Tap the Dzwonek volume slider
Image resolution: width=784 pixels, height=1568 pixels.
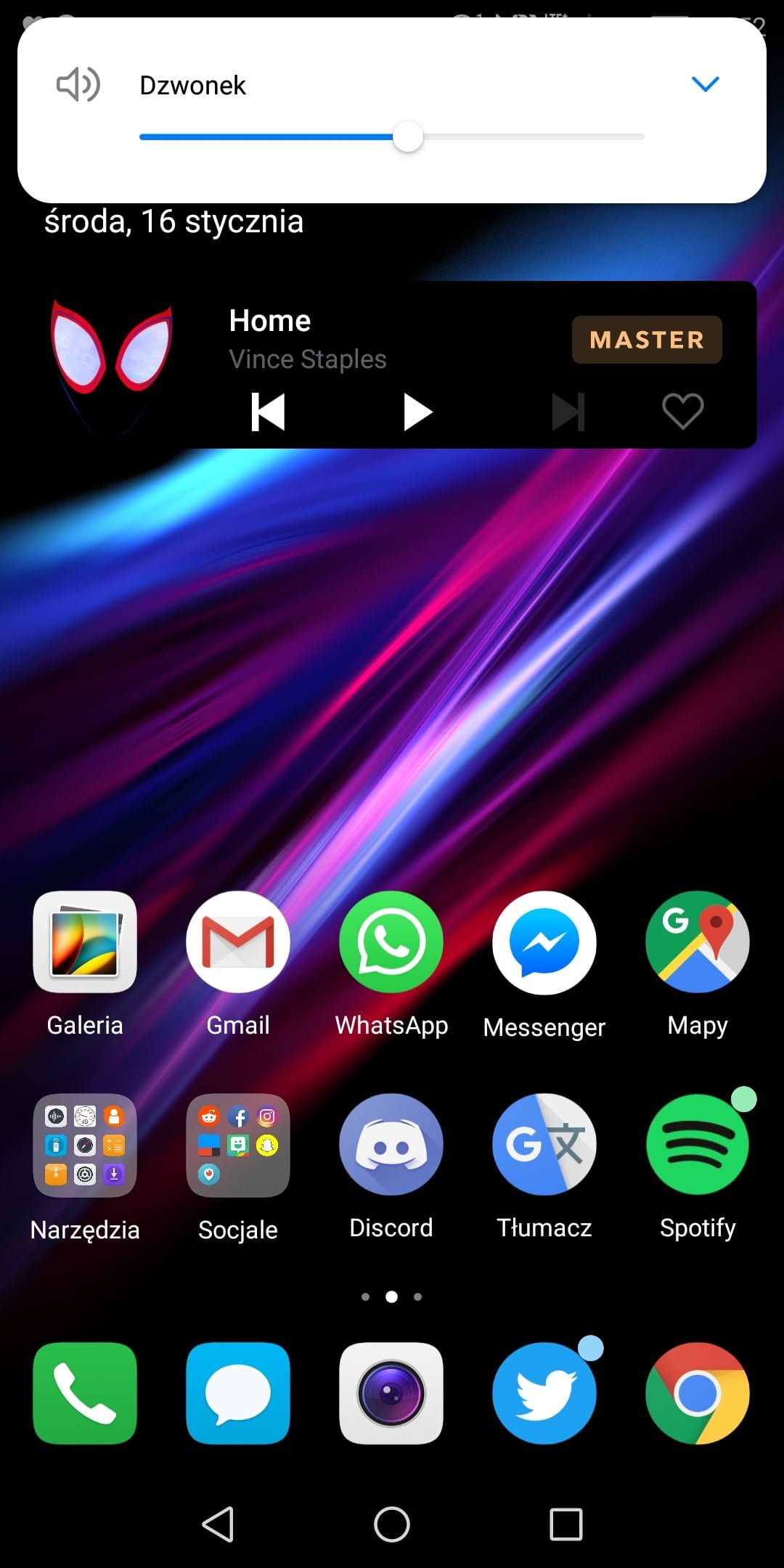[392, 136]
